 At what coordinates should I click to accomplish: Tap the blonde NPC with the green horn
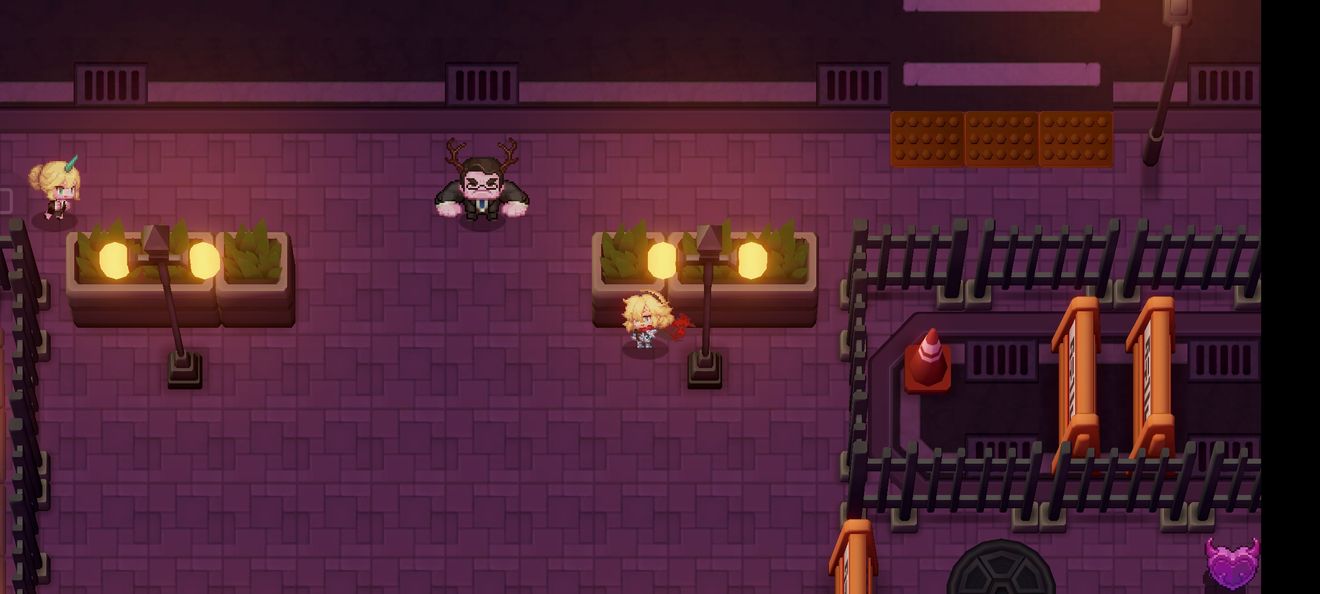click(x=55, y=189)
